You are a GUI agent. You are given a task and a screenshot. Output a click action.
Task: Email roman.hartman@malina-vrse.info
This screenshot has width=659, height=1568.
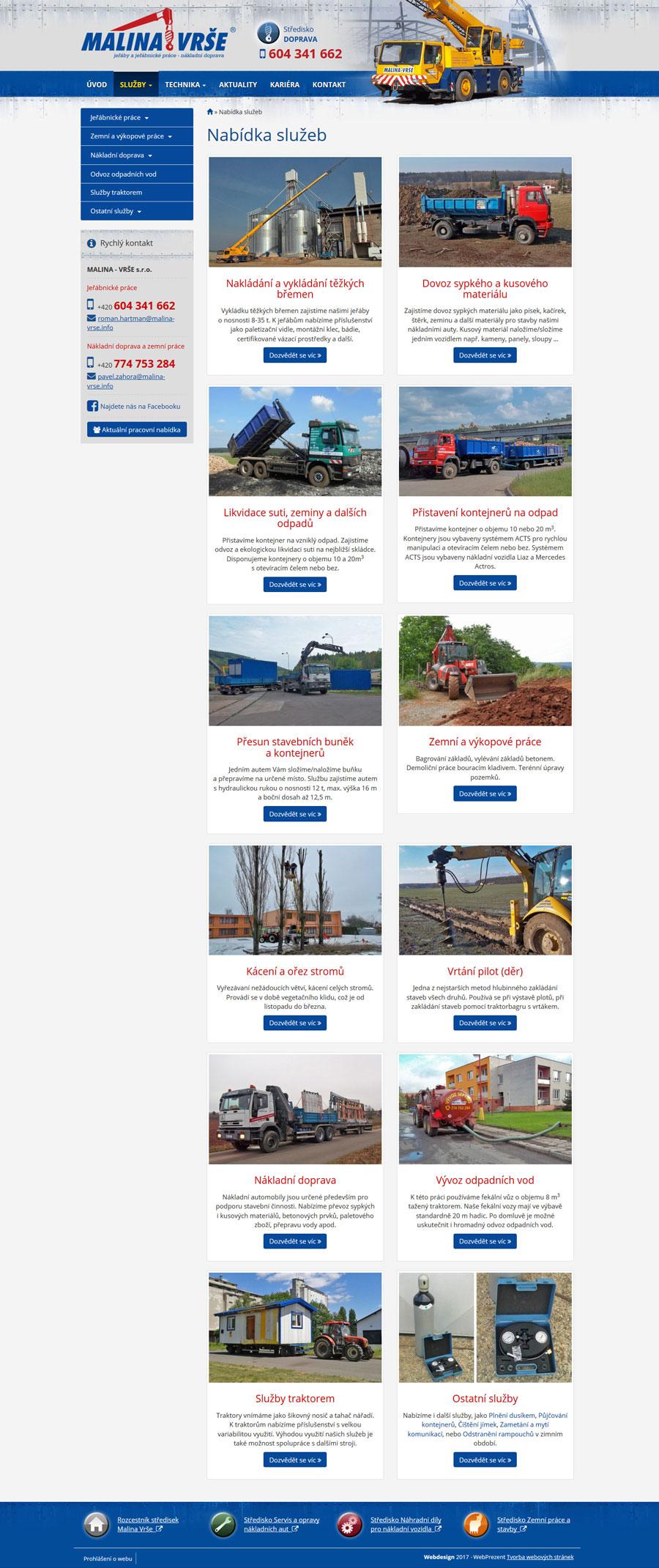click(x=135, y=319)
